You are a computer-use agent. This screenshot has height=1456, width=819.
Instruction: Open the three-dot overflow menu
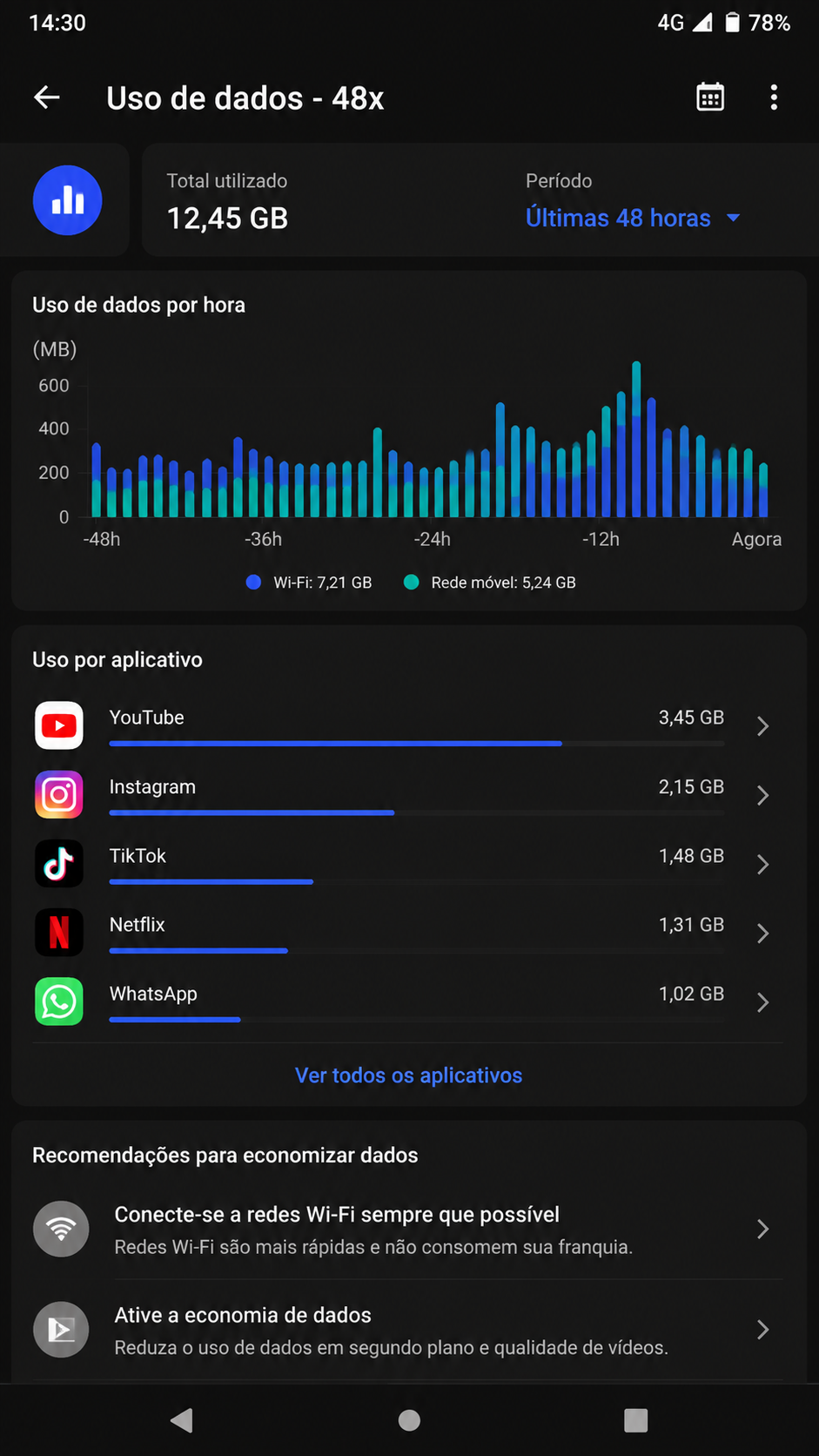tap(774, 98)
